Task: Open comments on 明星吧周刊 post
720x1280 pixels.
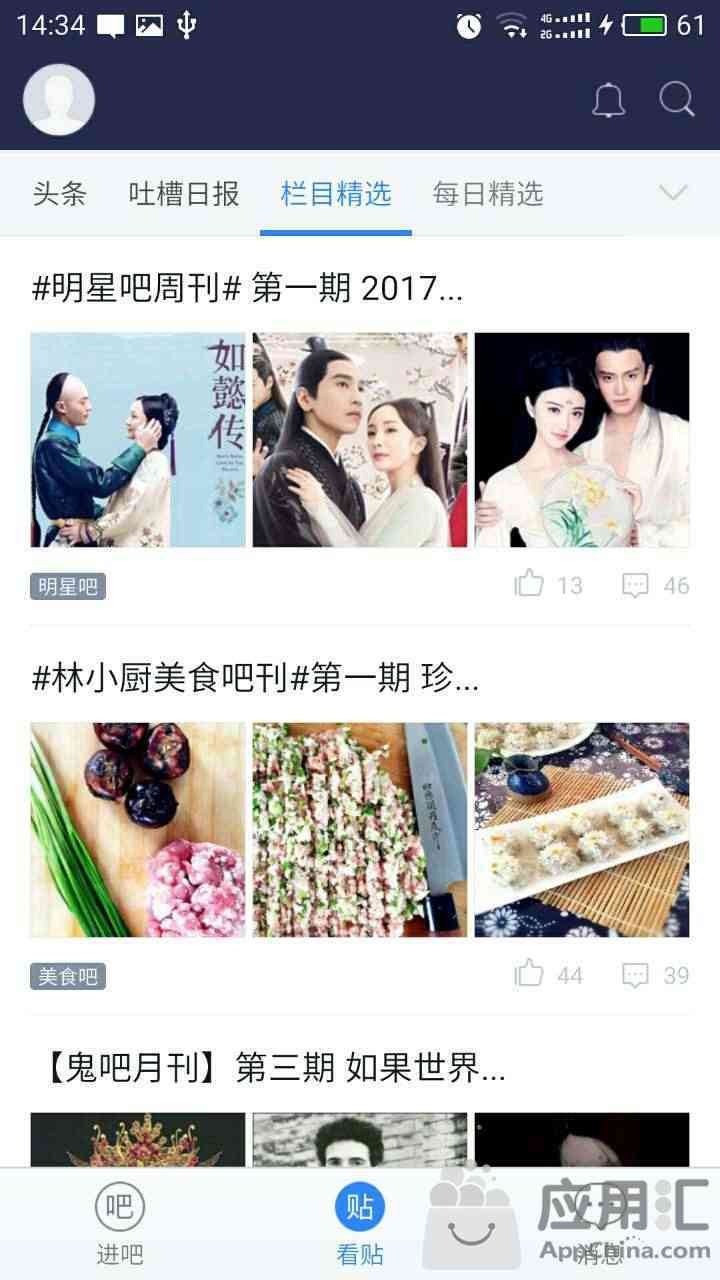Action: coord(636,585)
